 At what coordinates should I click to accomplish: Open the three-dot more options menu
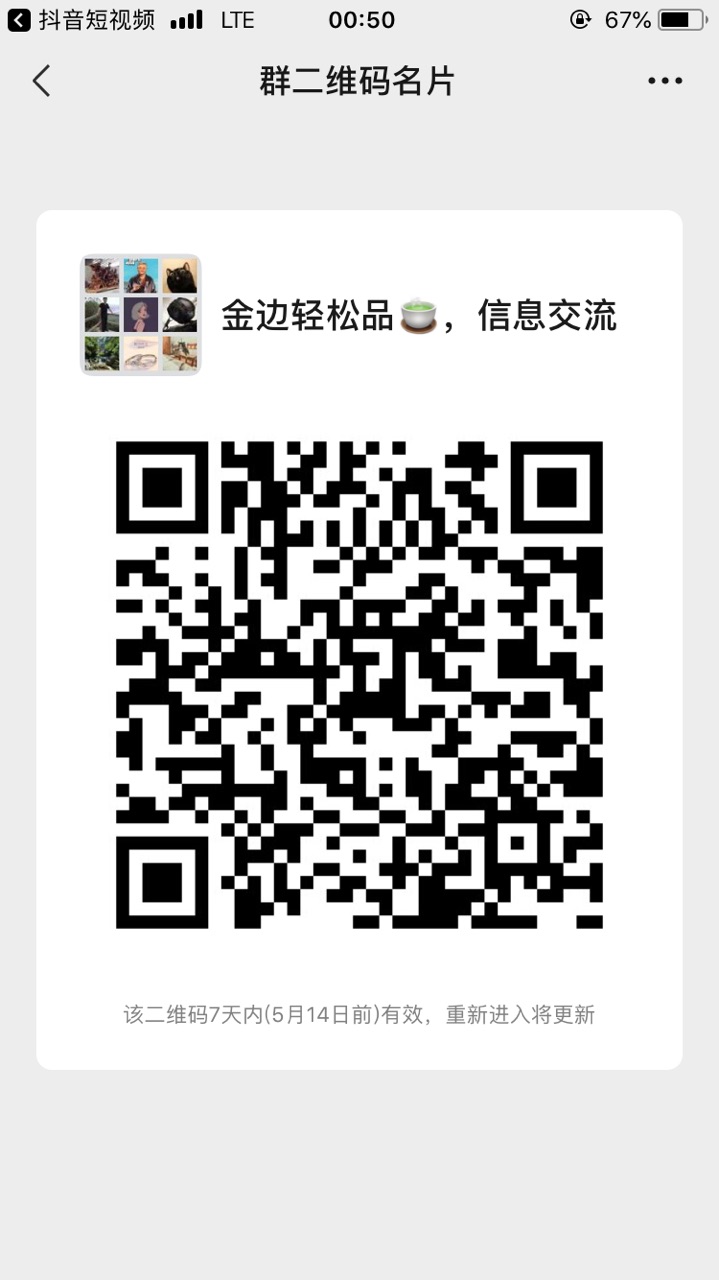664,81
